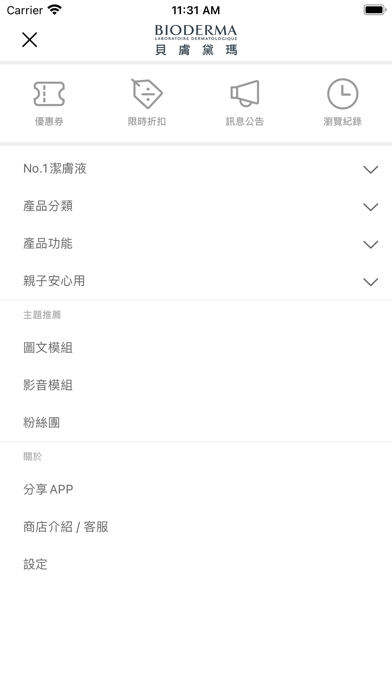The width and height of the screenshot is (392, 696).
Task: View 瀏覽紀錄 browsing history
Action: 342,103
